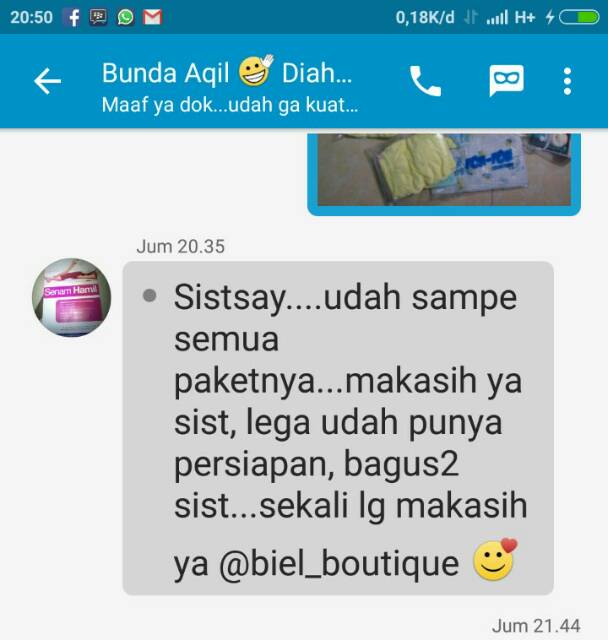Screen dimensions: 608x640
Task: Start a voice call with Bunda Aqil
Action: pos(425,82)
